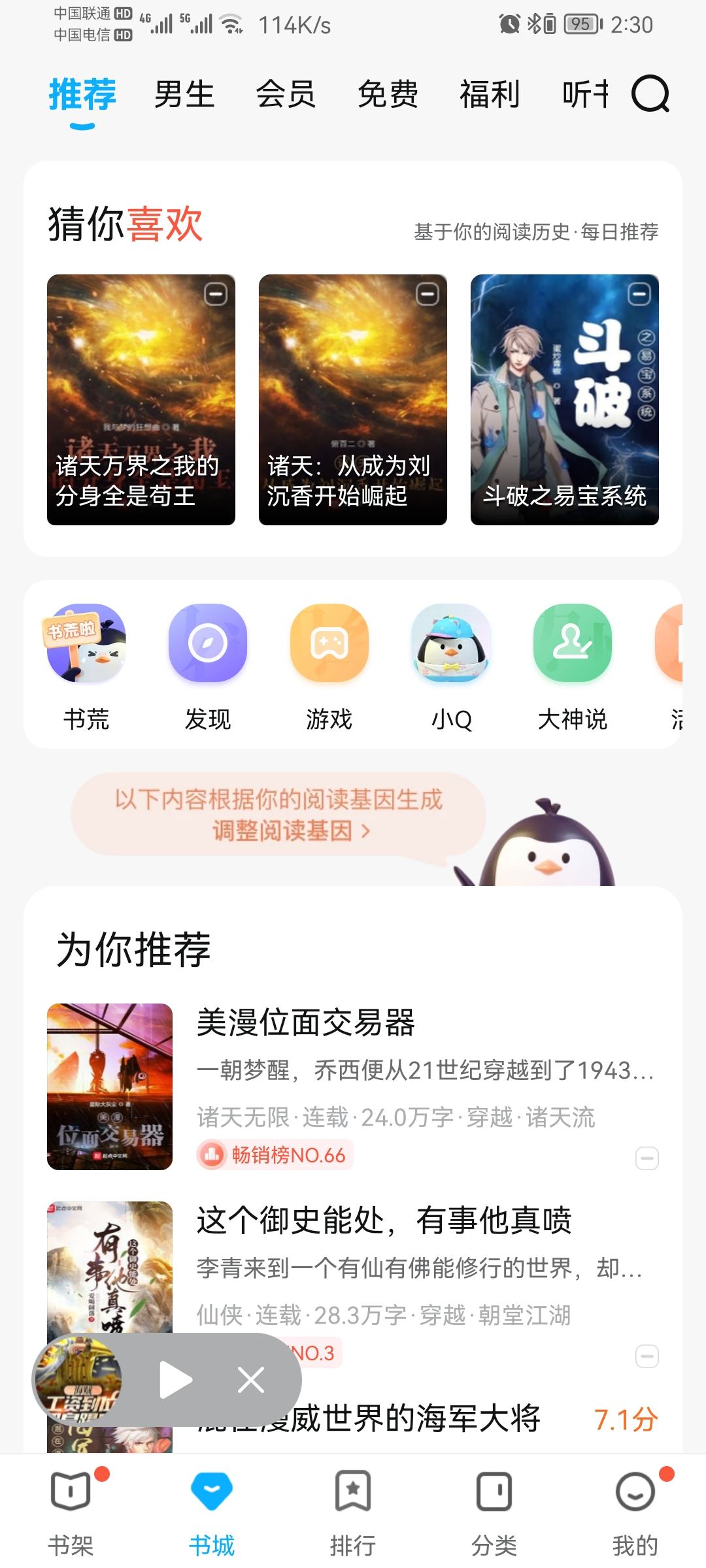Dismiss recommendation 诸天：从成为刘沉香开始崛起
Screen dimensions: 706x1568
pos(428,295)
